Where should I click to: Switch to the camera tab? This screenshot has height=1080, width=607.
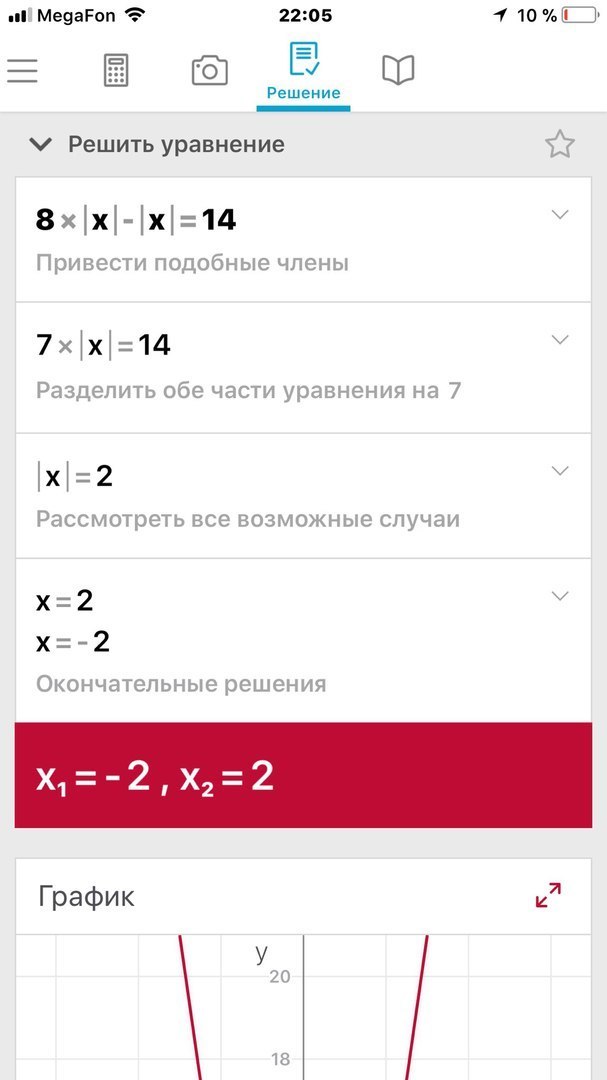pyautogui.click(x=209, y=71)
